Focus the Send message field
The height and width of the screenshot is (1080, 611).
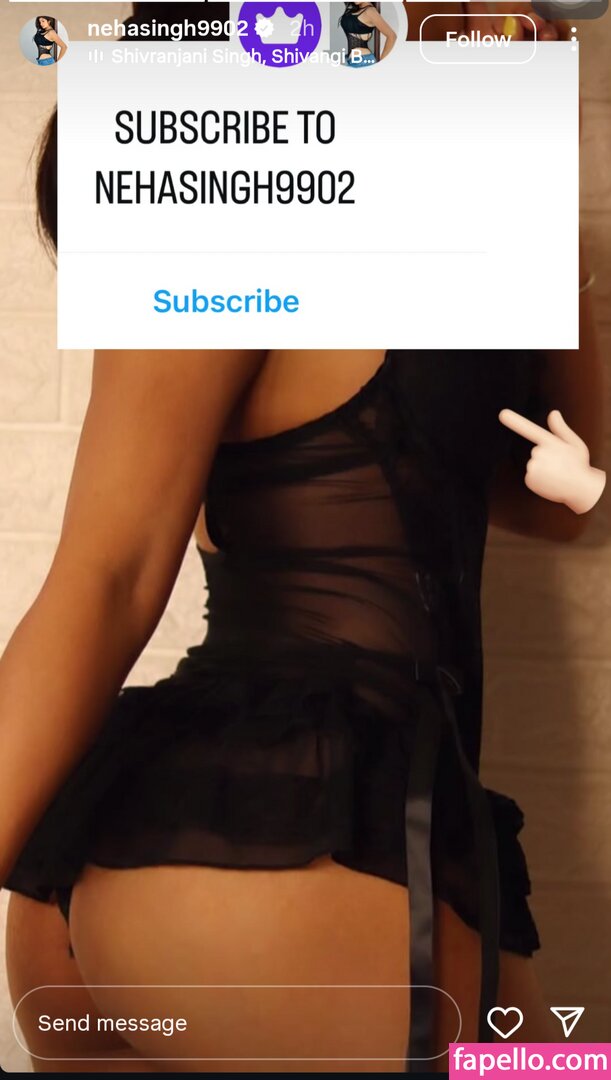coord(236,1023)
